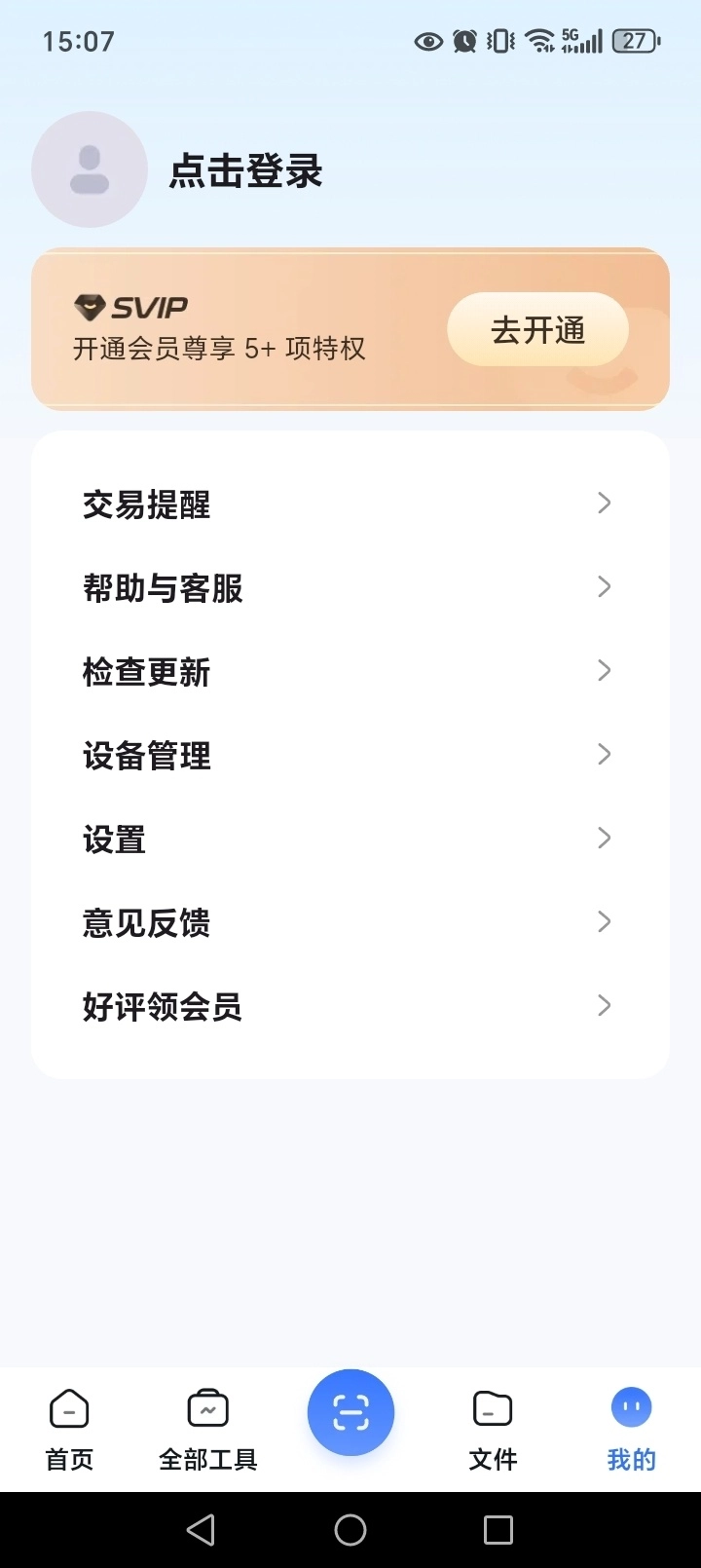
Task: Open 好评领会员 via the chevron
Action: point(604,1005)
